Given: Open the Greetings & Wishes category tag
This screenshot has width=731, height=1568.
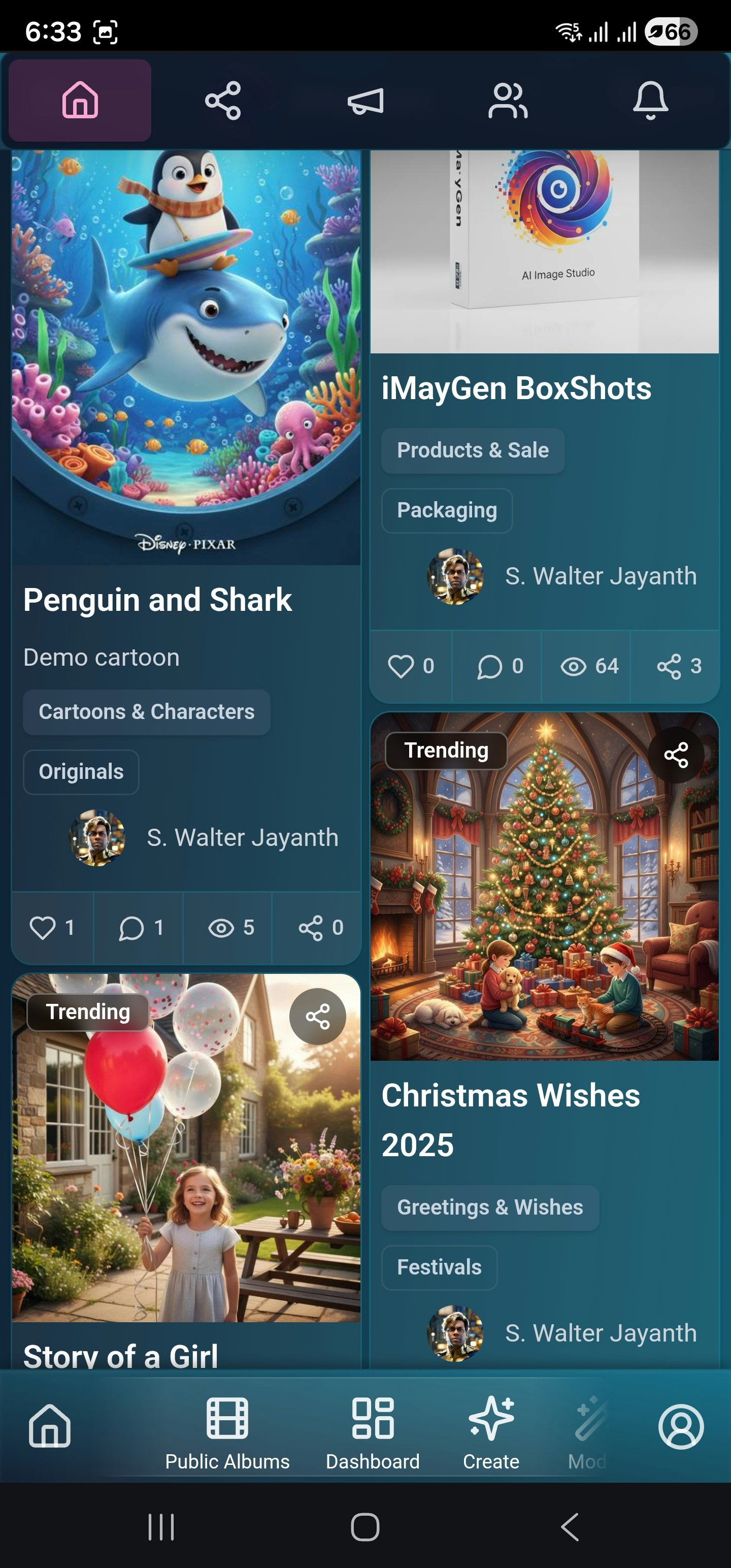Looking at the screenshot, I should coord(489,1207).
